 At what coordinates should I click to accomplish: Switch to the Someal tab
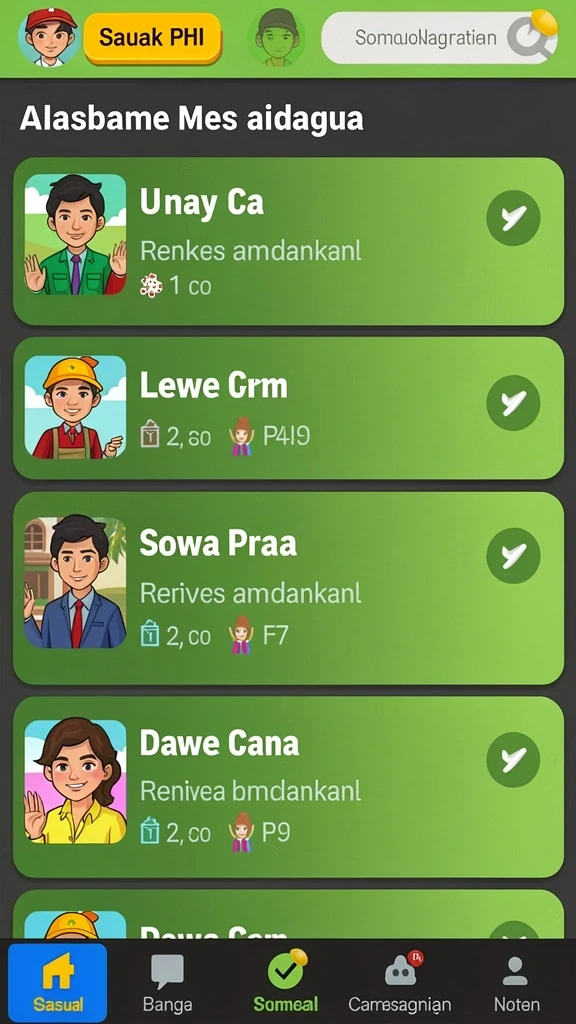286,982
